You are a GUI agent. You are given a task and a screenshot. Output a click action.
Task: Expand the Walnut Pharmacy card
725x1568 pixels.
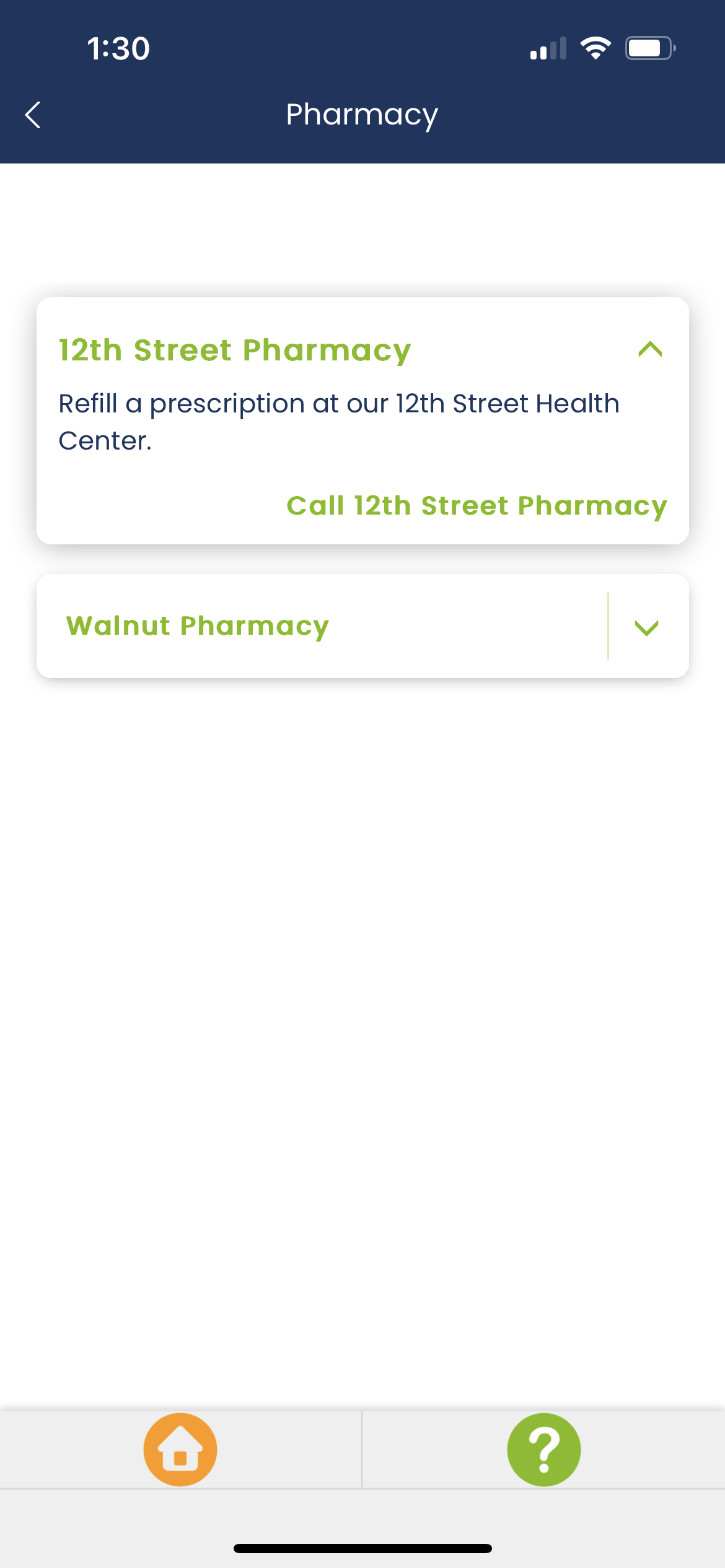[x=646, y=627]
